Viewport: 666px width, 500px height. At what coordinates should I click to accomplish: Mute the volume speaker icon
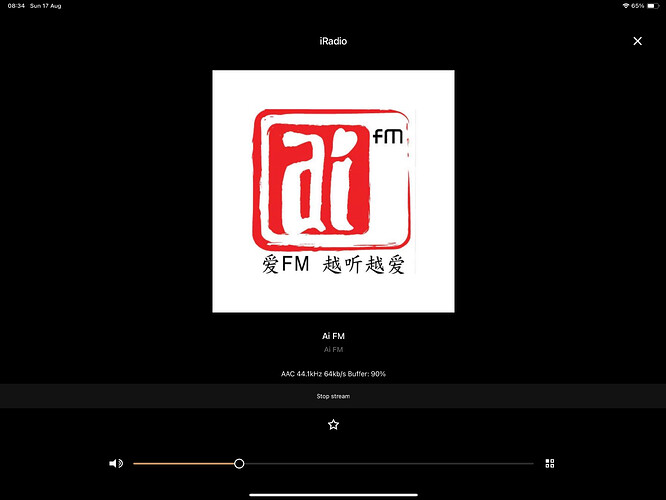116,463
